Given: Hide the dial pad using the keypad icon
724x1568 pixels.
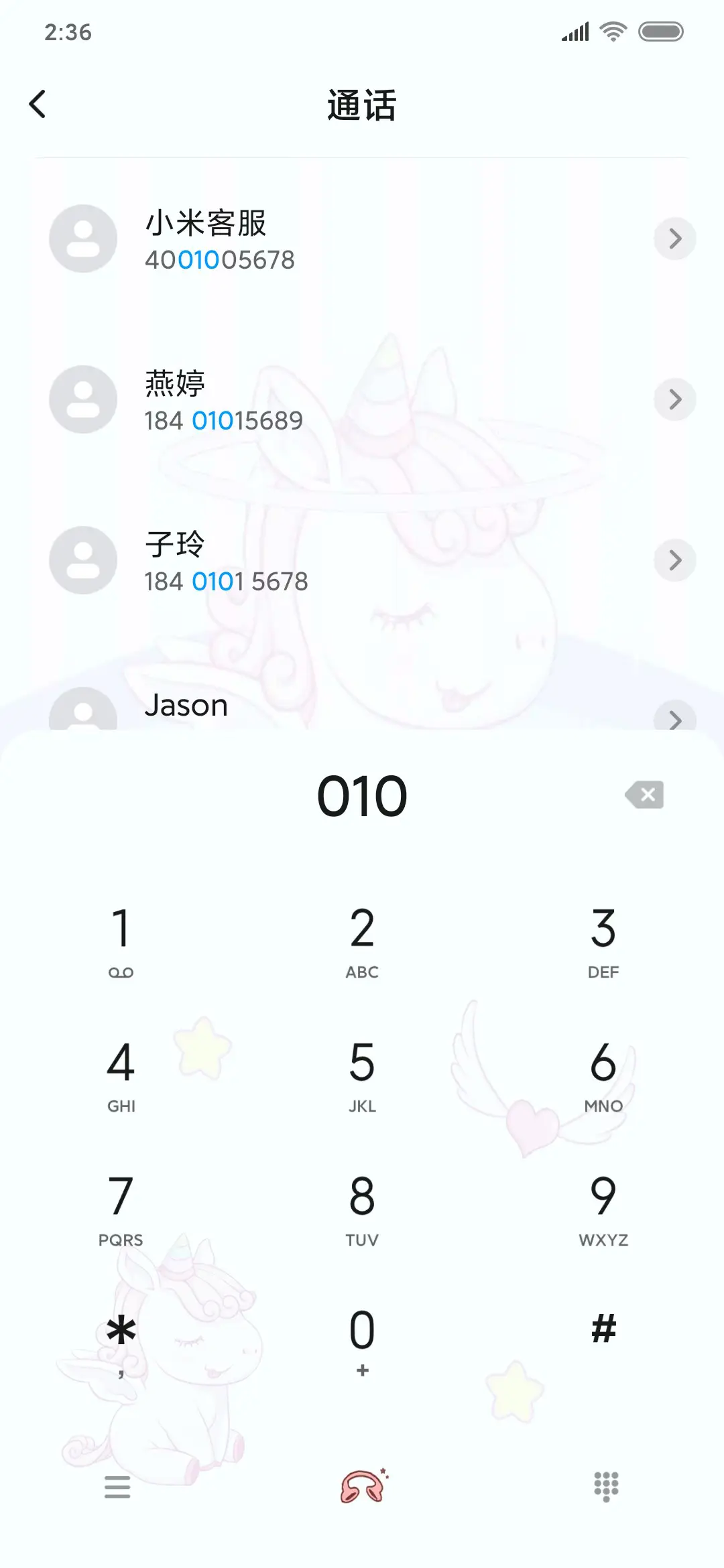Looking at the screenshot, I should (605, 1486).
